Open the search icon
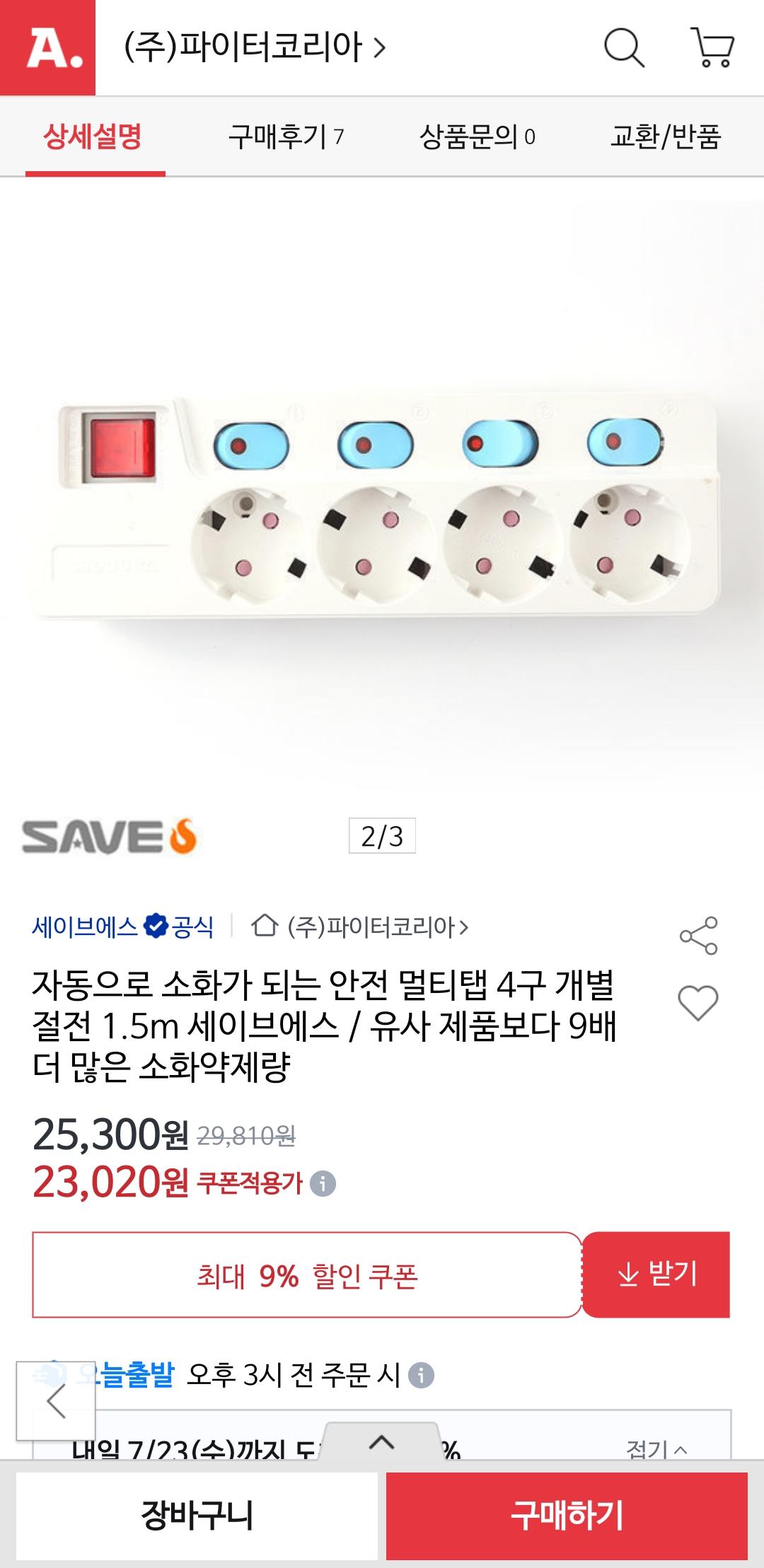The width and height of the screenshot is (764, 1568). click(x=623, y=47)
